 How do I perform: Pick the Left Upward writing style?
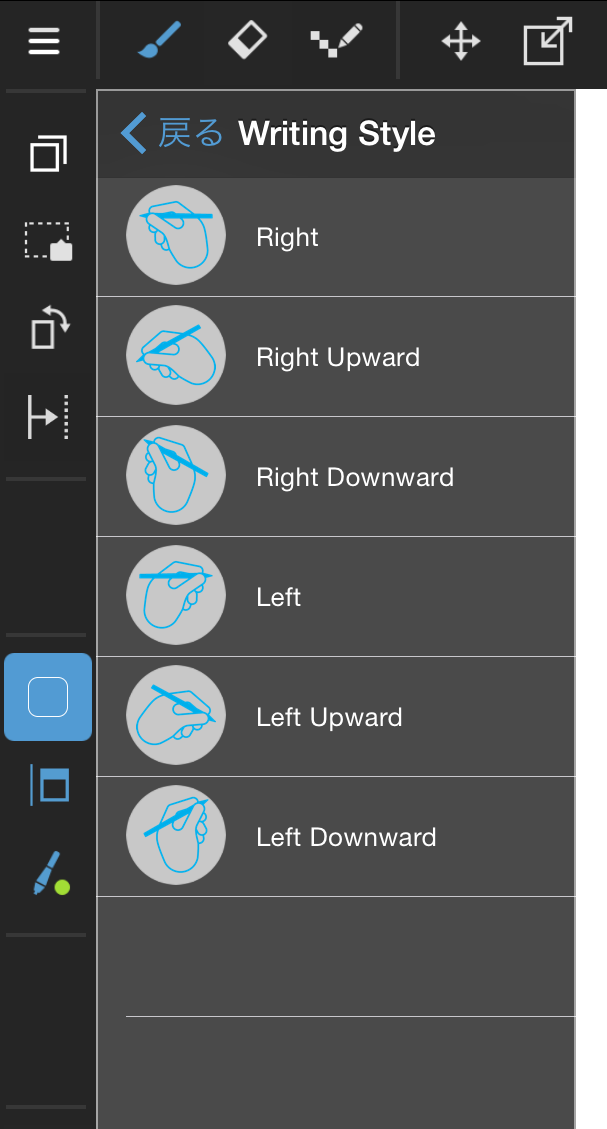[336, 716]
